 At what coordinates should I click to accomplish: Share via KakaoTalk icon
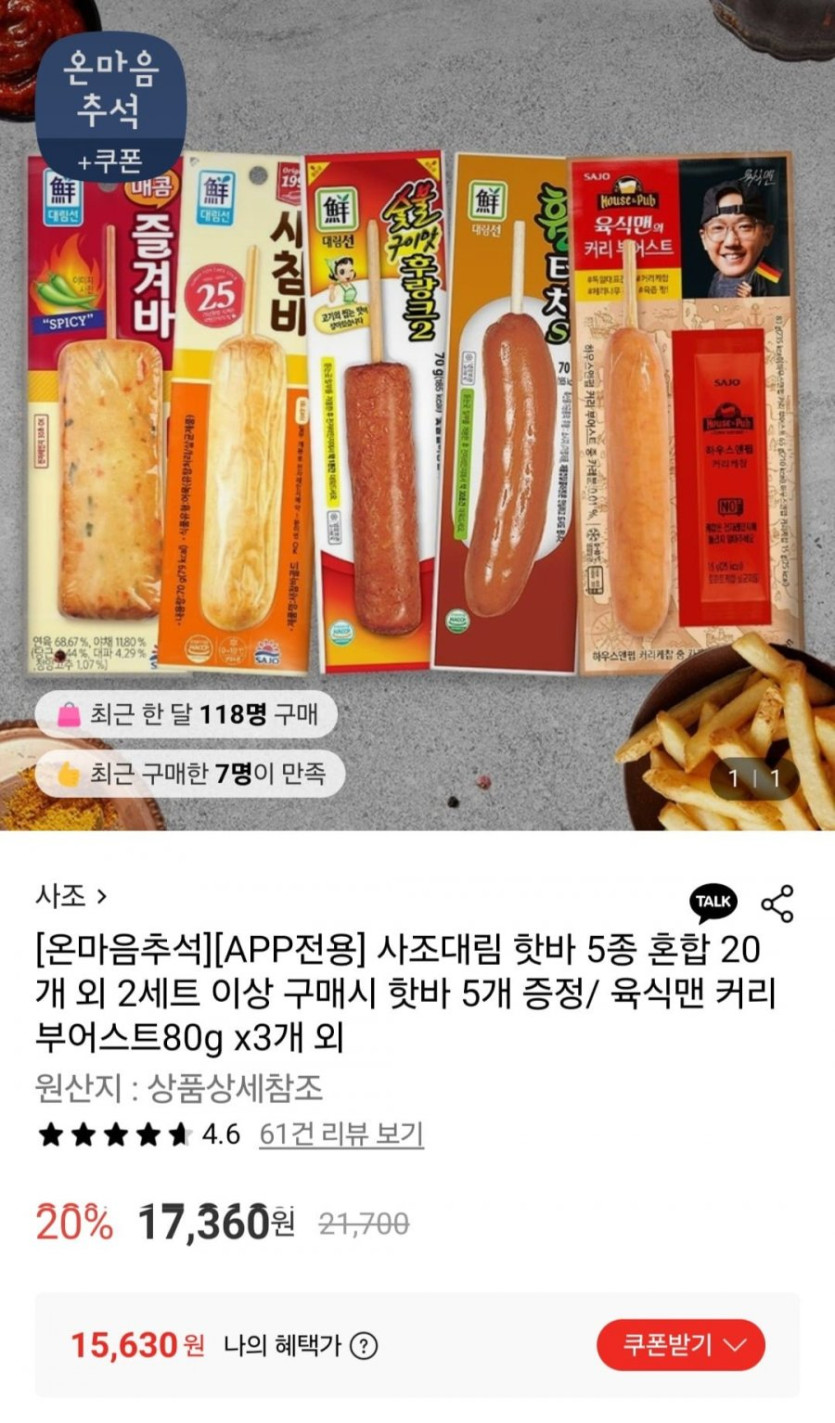click(x=713, y=903)
